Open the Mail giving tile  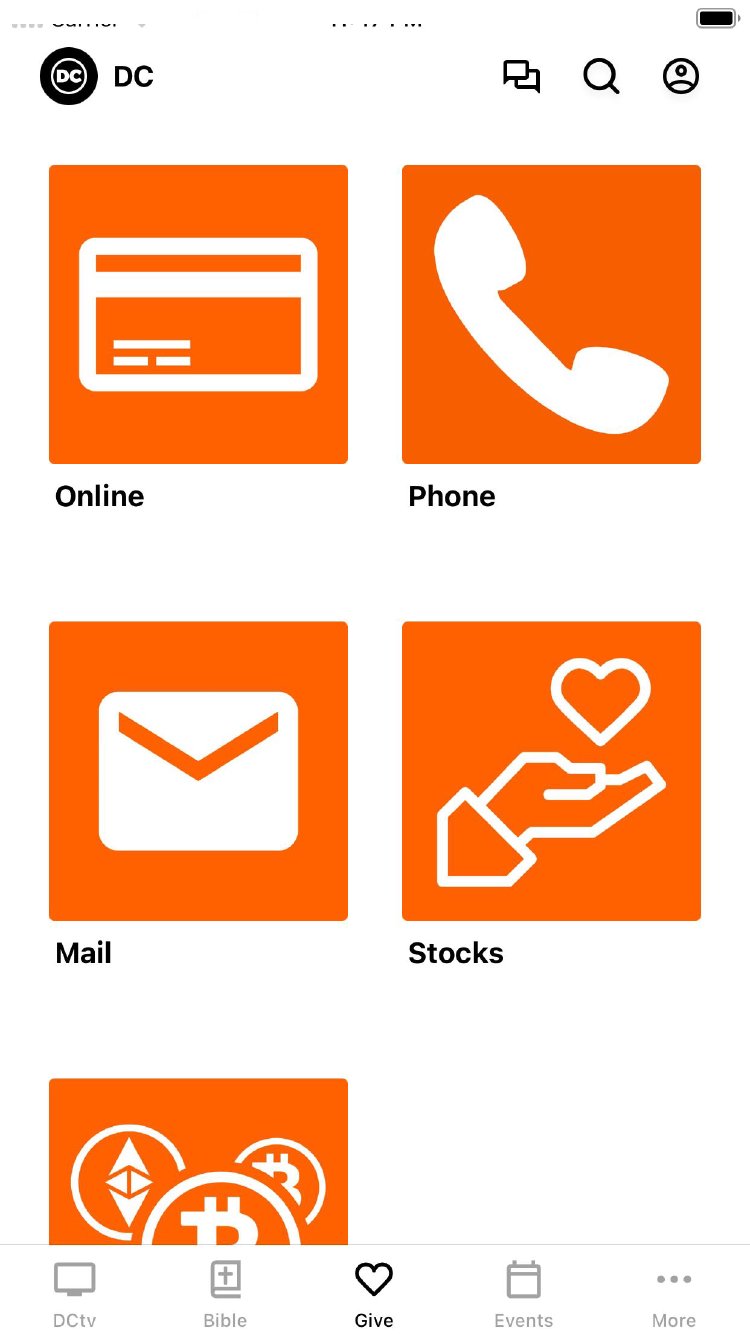point(198,771)
